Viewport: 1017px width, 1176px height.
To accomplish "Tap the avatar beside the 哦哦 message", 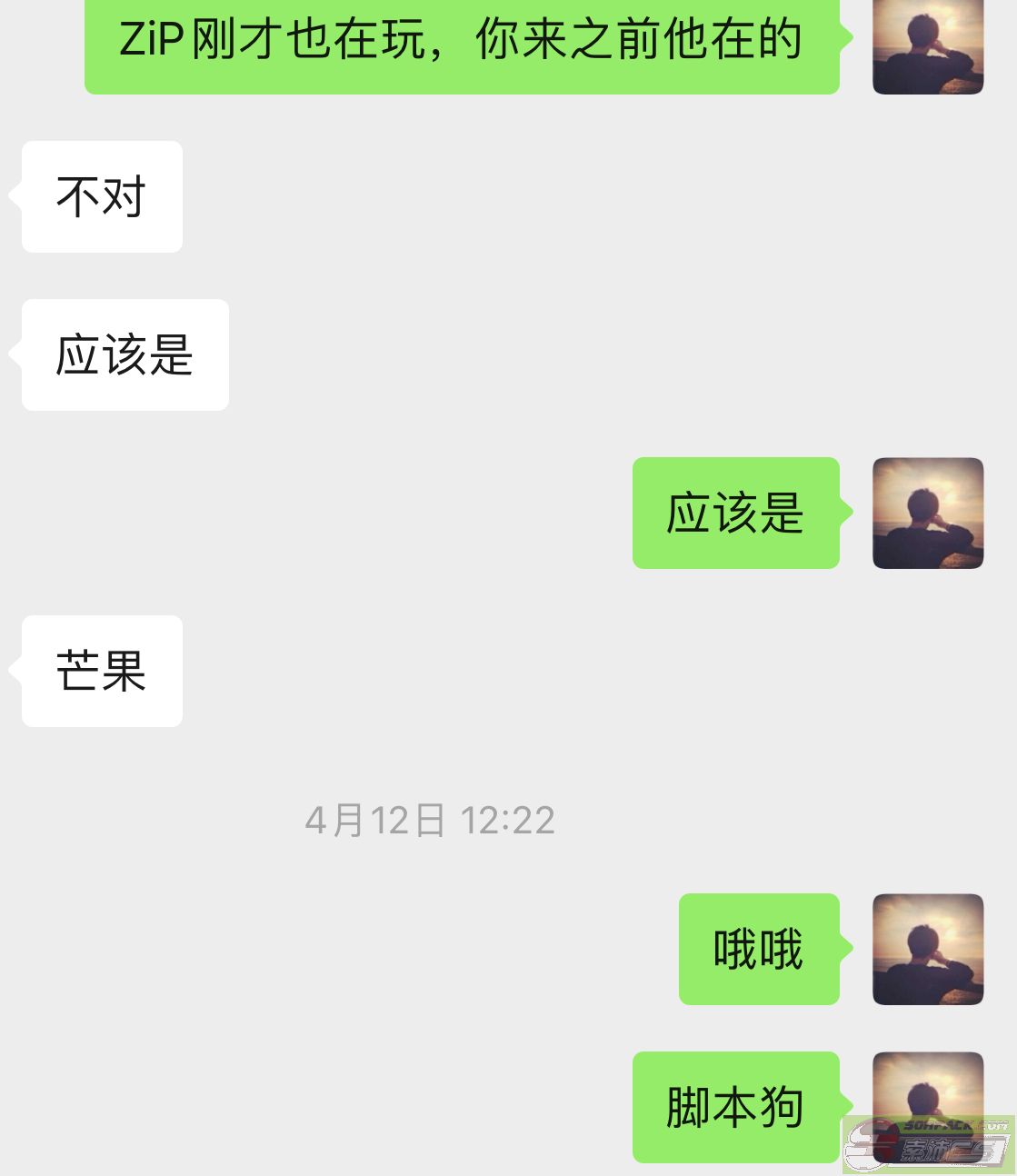I will point(928,949).
